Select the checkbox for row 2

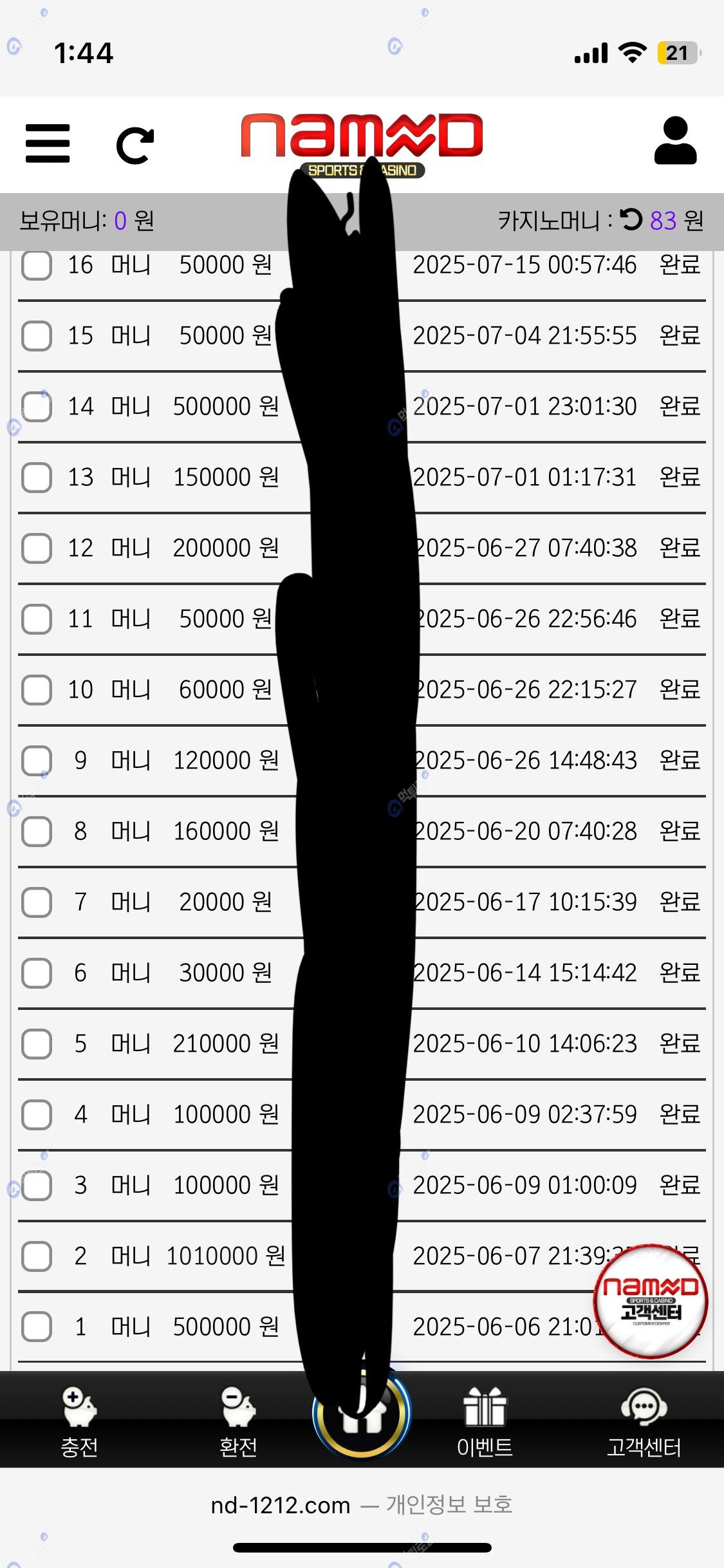coord(37,1256)
